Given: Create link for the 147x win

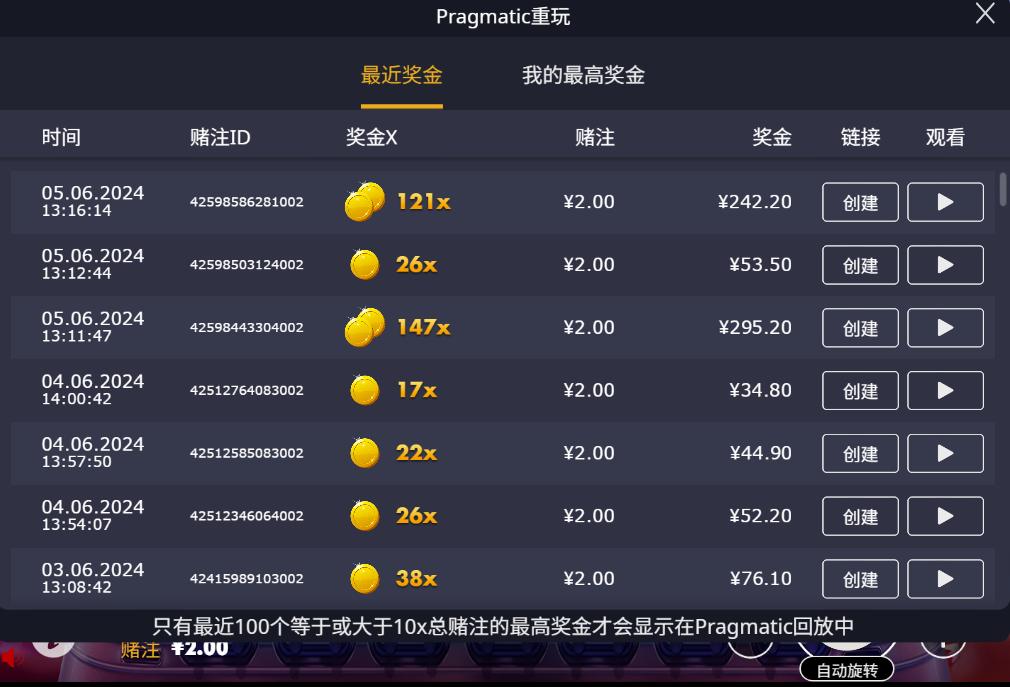Looking at the screenshot, I should pyautogui.click(x=860, y=328).
